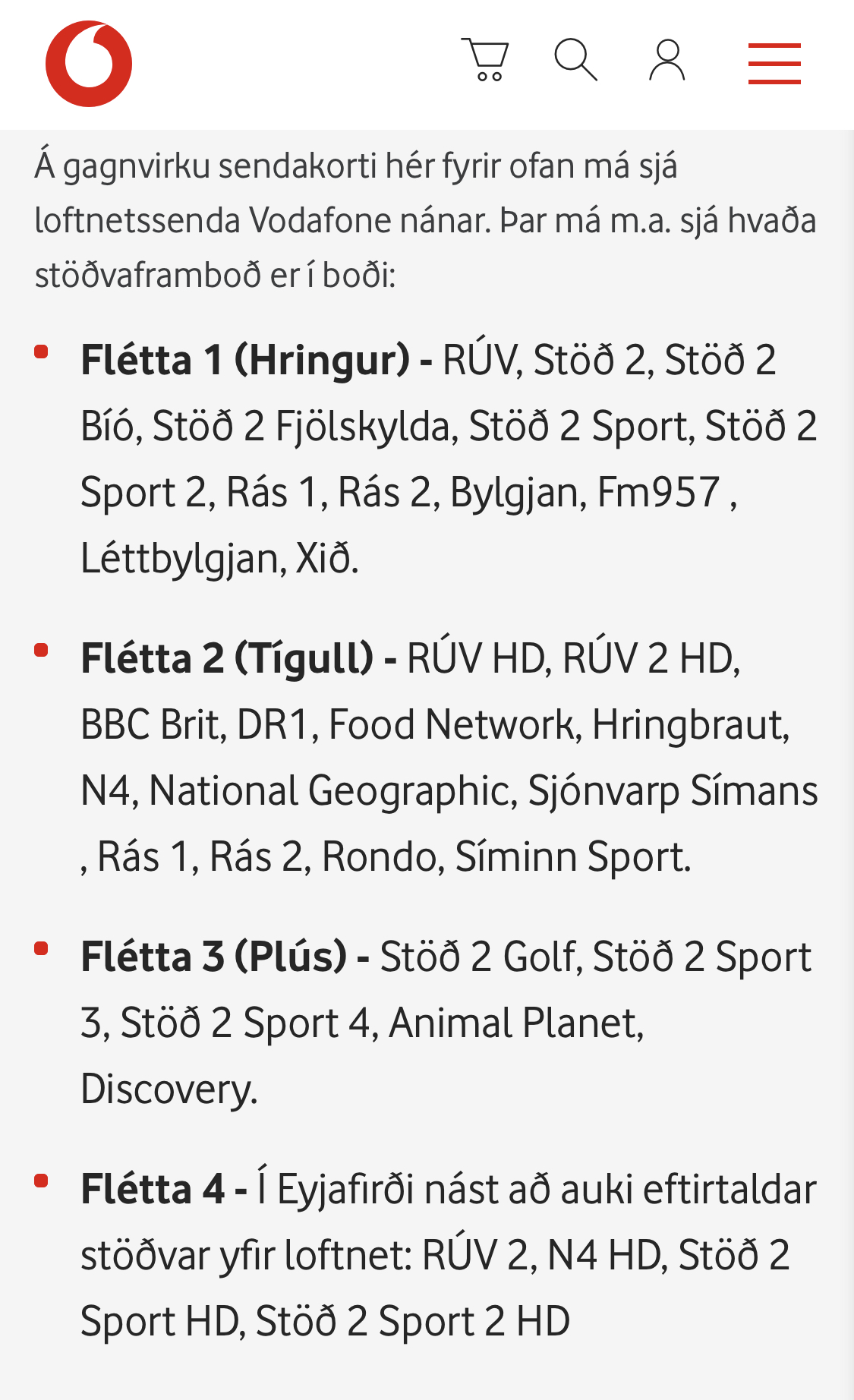The height and width of the screenshot is (1400, 854).
Task: Open the shopping cart
Action: (485, 60)
